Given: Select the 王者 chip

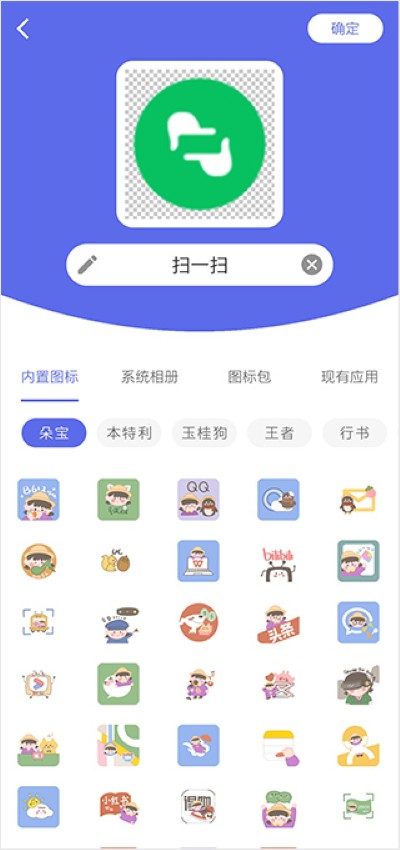Looking at the screenshot, I should tap(279, 433).
